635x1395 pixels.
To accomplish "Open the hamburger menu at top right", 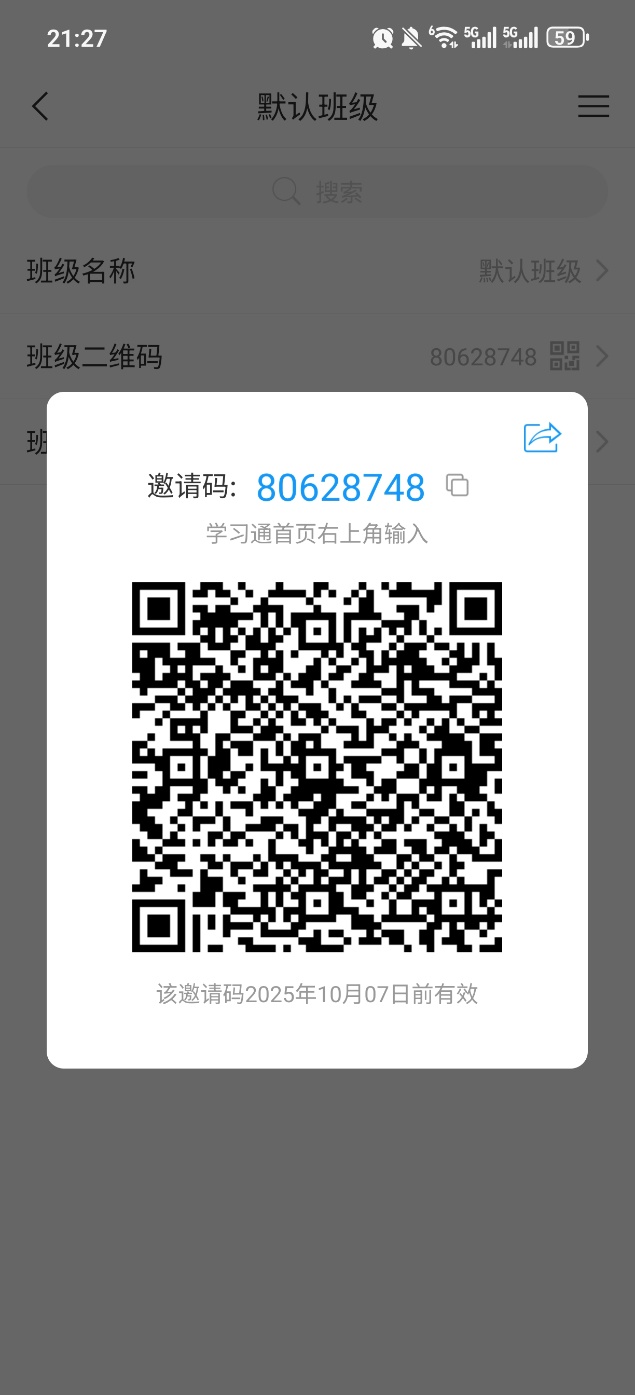I will (x=593, y=107).
